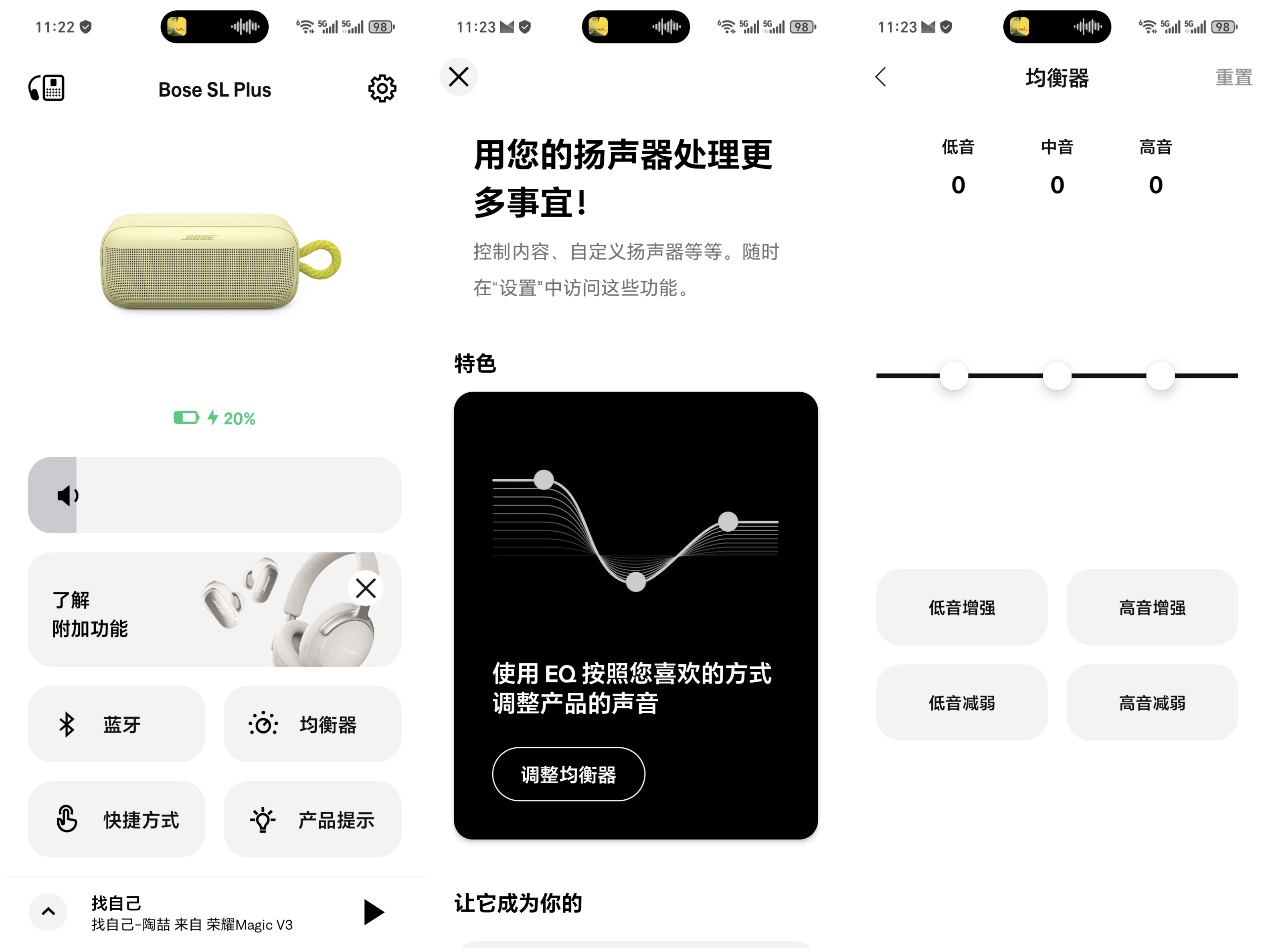The width and height of the screenshot is (1272, 952).
Task: Expand the now playing panel
Action: (x=48, y=912)
